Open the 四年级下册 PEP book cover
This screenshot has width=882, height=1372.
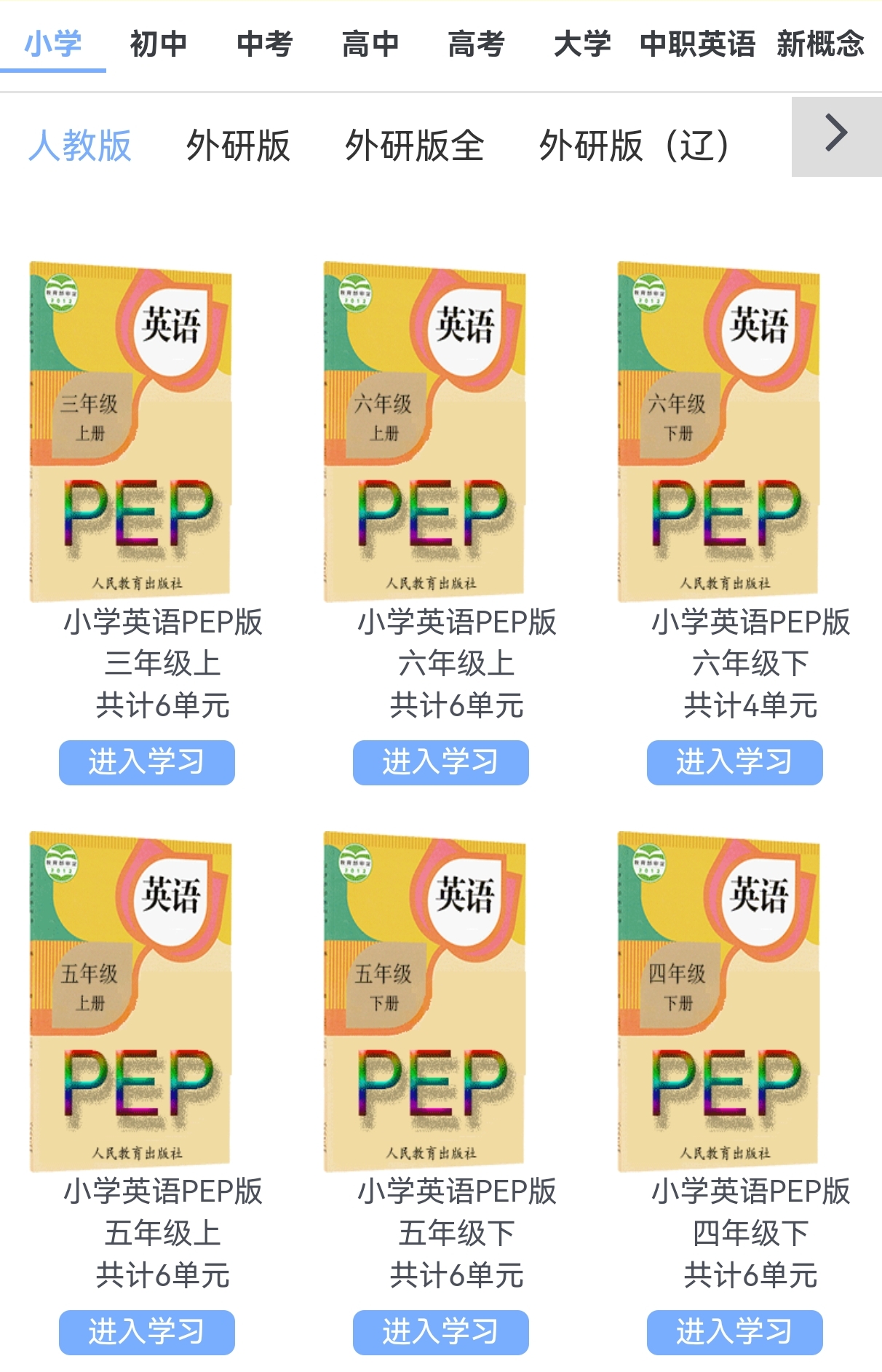[719, 1001]
